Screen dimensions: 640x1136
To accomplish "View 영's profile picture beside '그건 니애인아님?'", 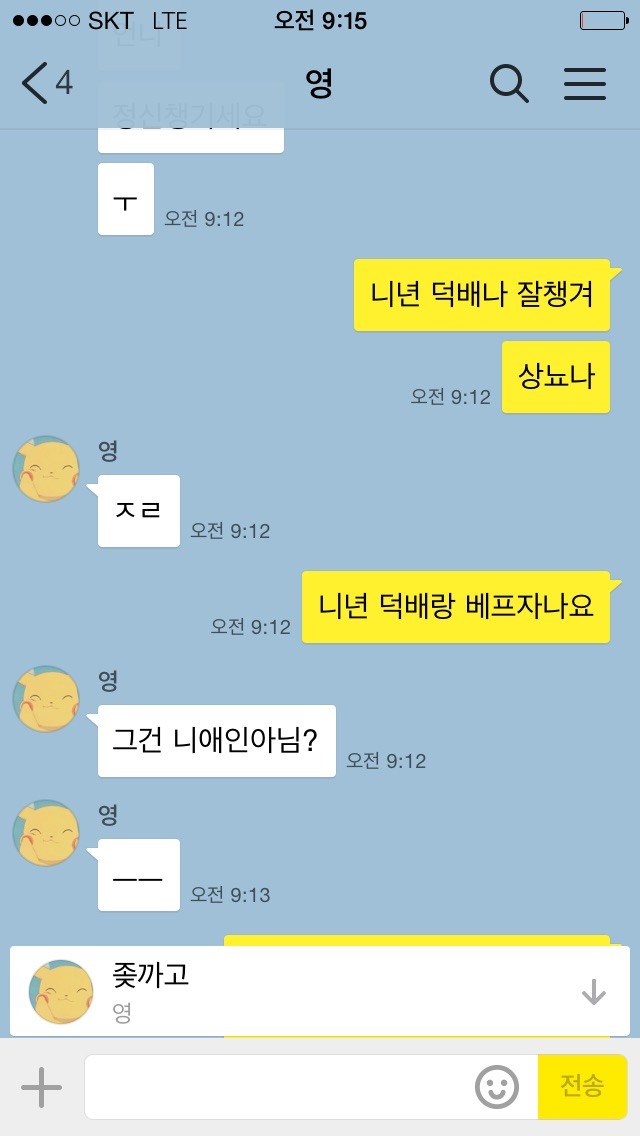I will pos(46,700).
